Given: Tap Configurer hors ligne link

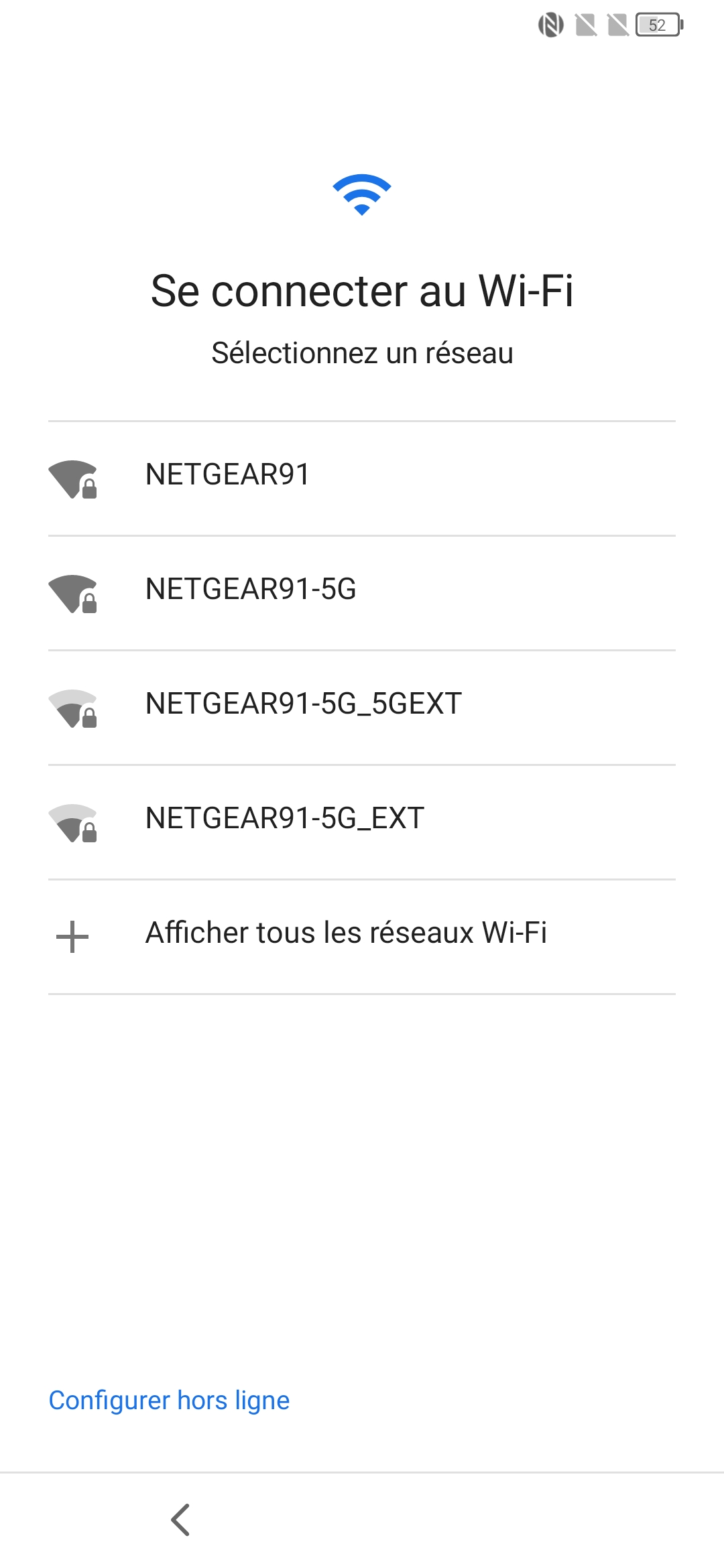Looking at the screenshot, I should click(x=169, y=1400).
